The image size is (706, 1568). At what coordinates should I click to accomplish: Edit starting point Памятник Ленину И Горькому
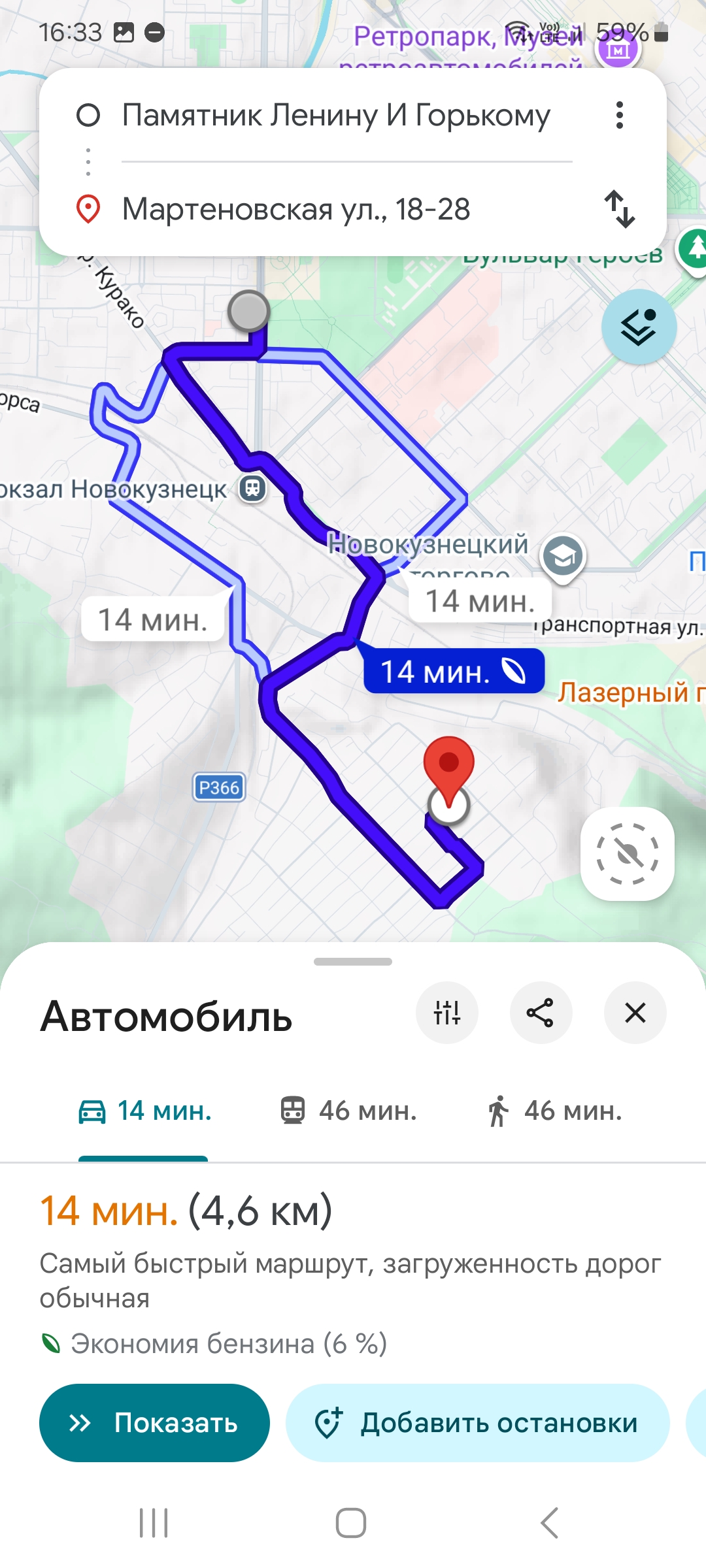point(336,116)
